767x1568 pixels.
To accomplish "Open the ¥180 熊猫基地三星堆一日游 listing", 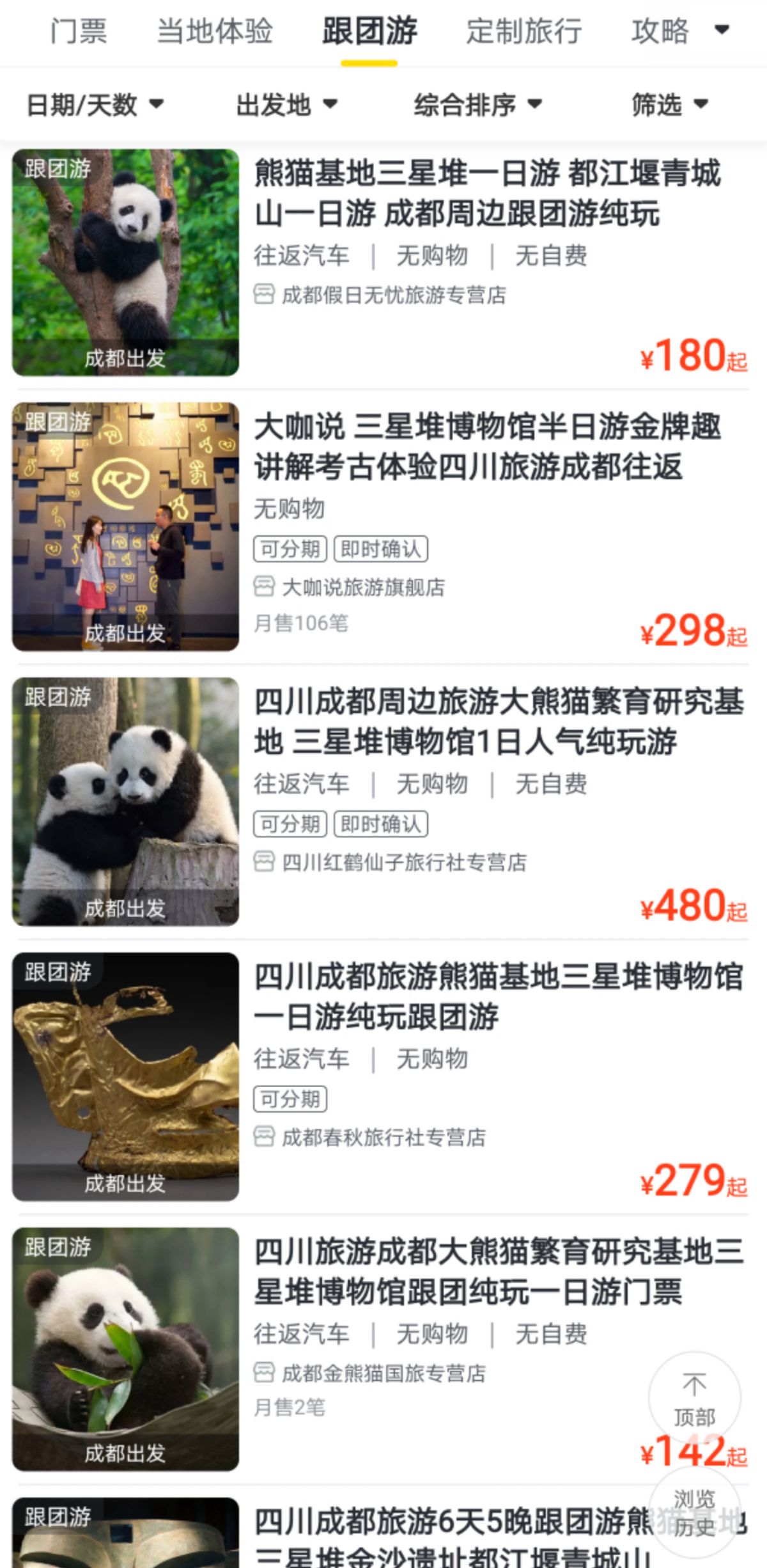I will [x=487, y=193].
